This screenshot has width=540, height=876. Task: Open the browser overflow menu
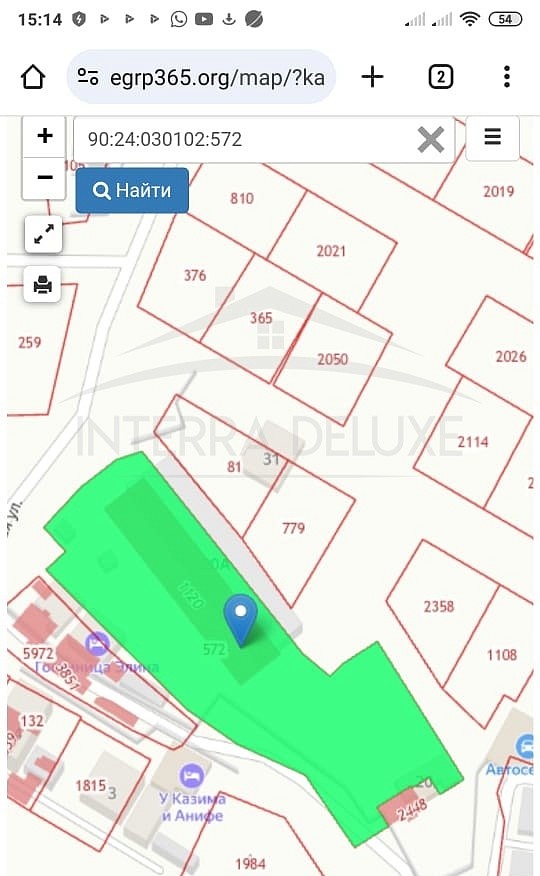(x=506, y=77)
